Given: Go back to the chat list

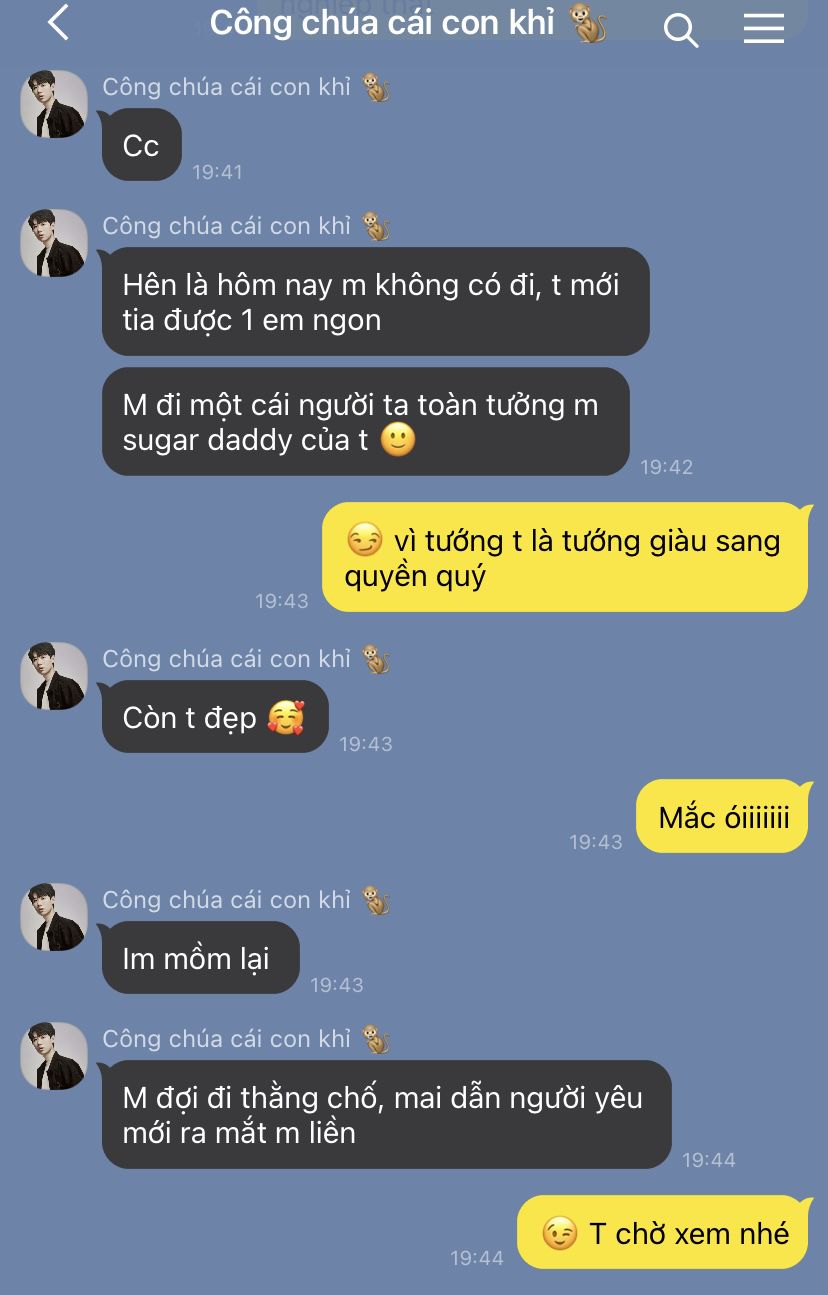Looking at the screenshot, I should [x=58, y=24].
